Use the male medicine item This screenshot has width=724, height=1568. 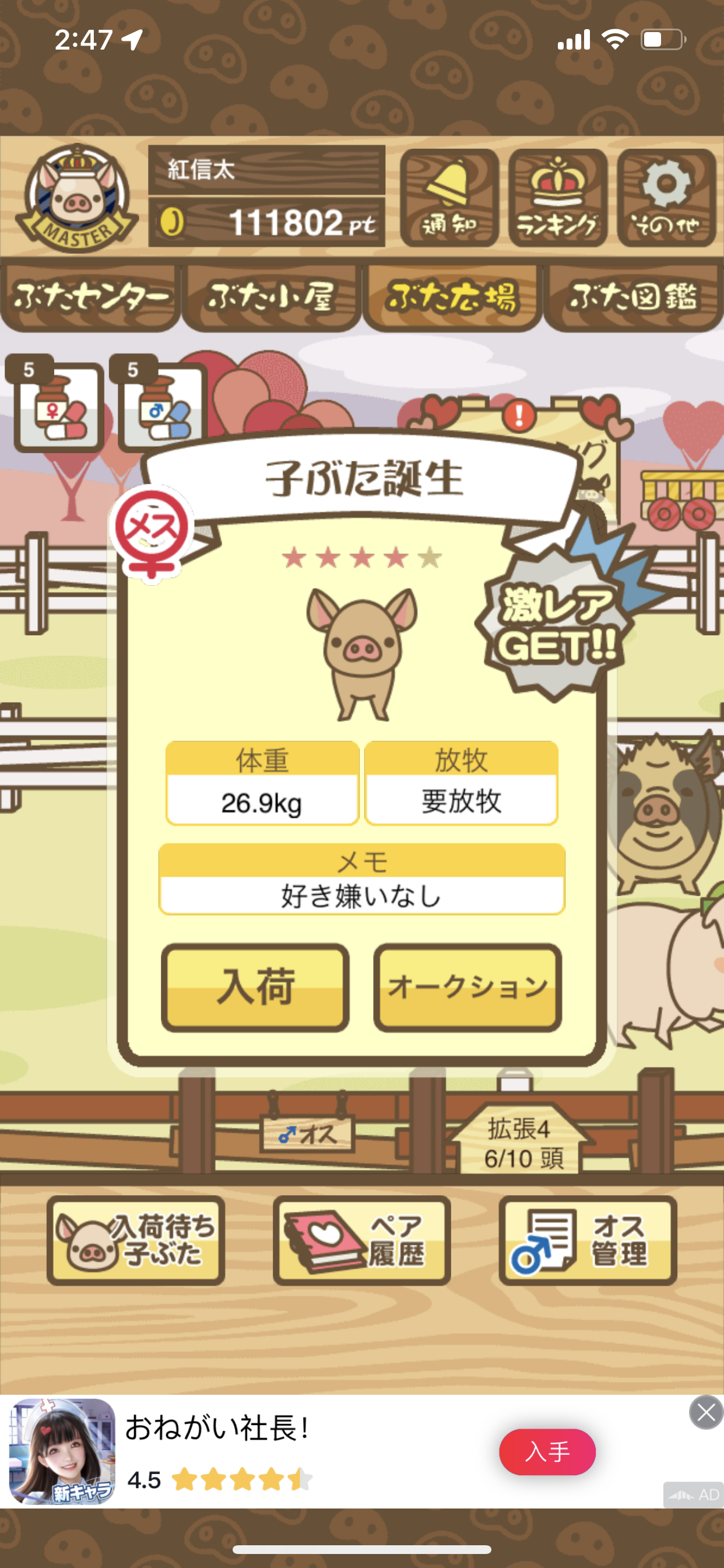160,404
